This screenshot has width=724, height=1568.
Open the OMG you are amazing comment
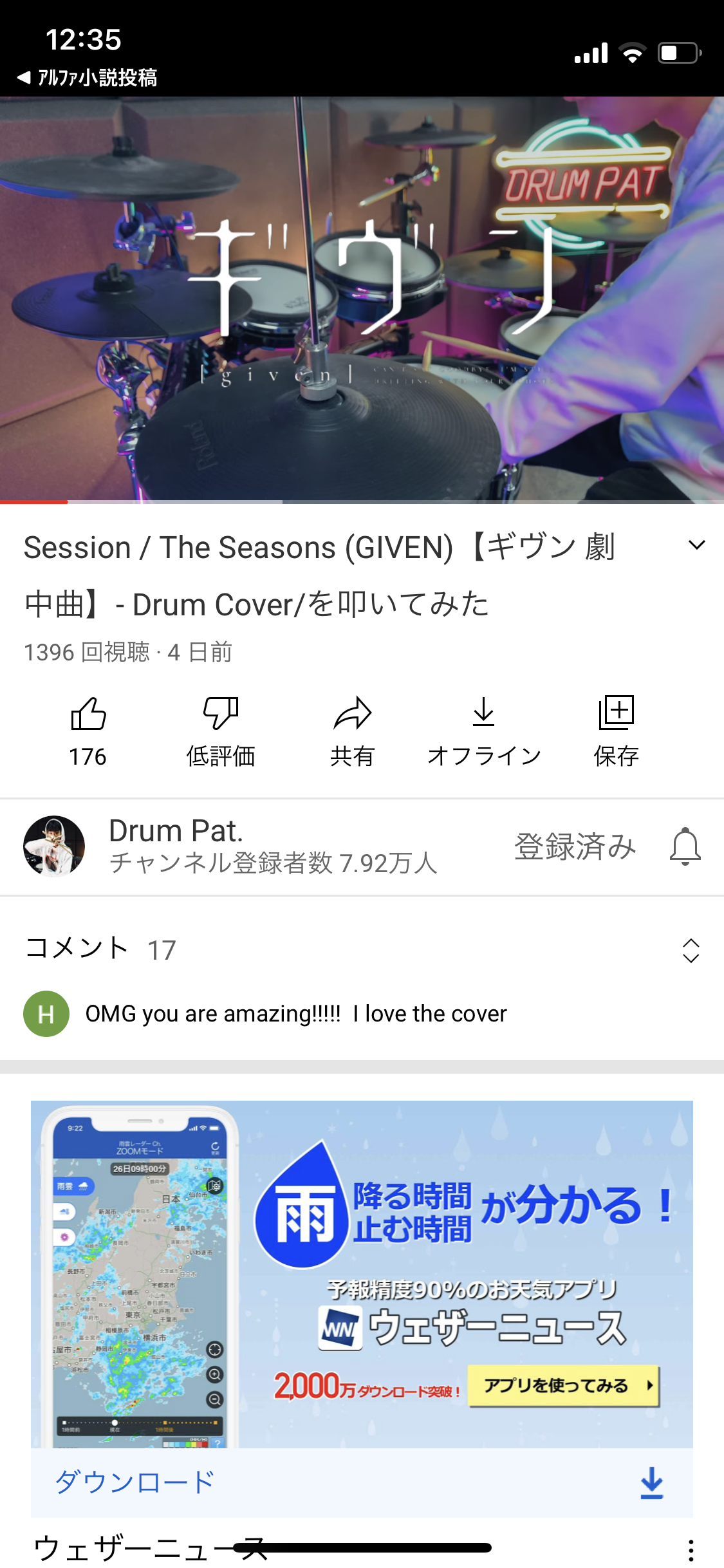click(296, 1014)
